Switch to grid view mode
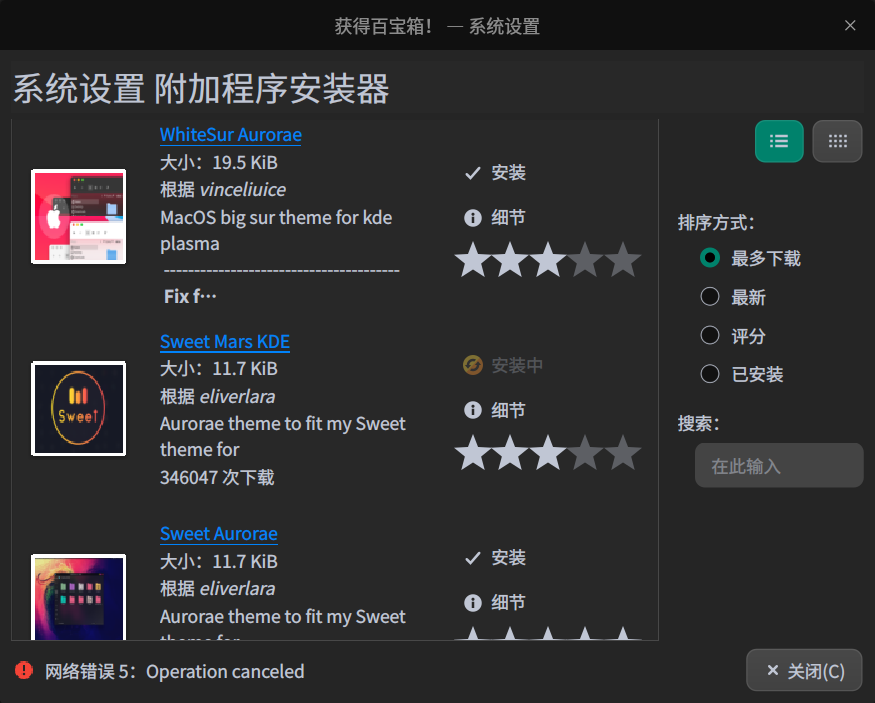 pyautogui.click(x=838, y=141)
